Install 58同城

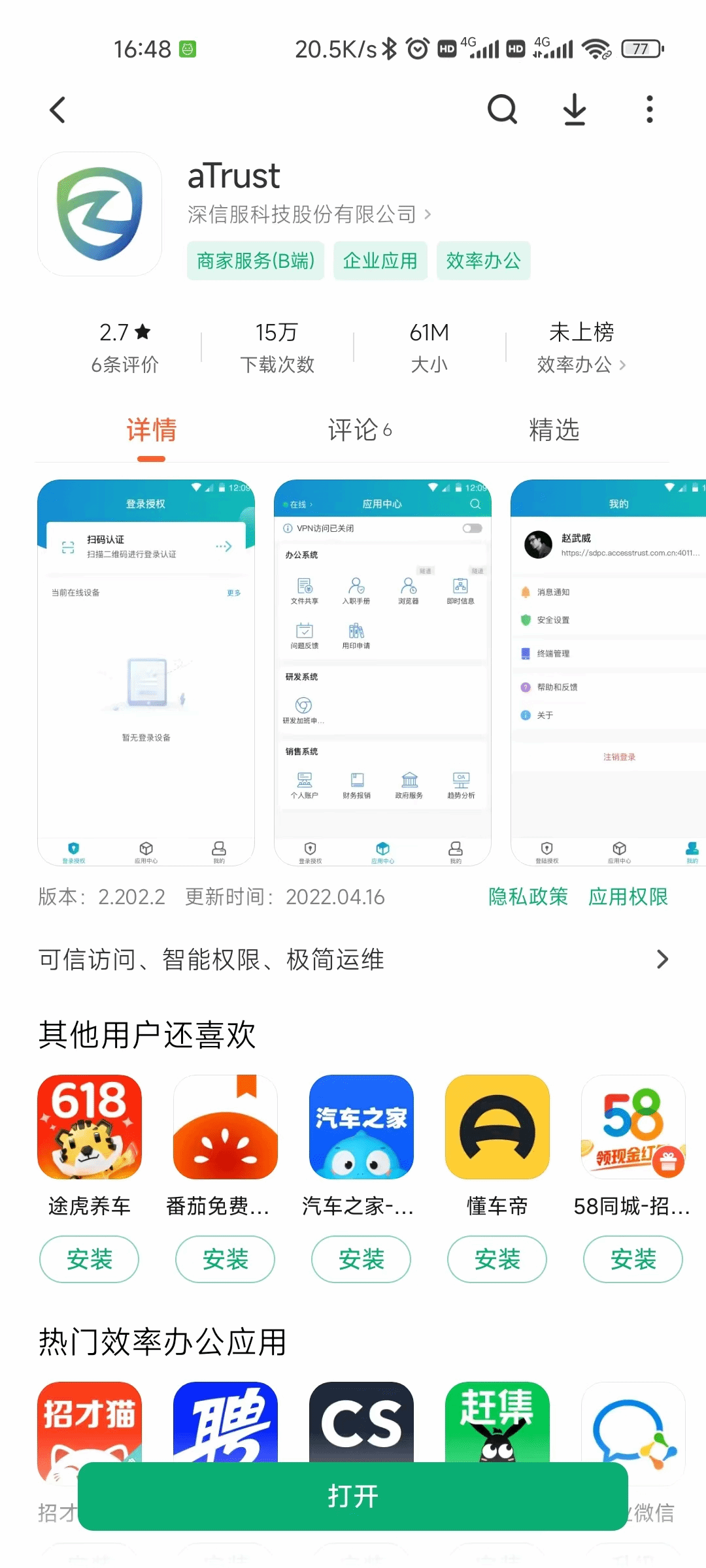[x=632, y=1259]
